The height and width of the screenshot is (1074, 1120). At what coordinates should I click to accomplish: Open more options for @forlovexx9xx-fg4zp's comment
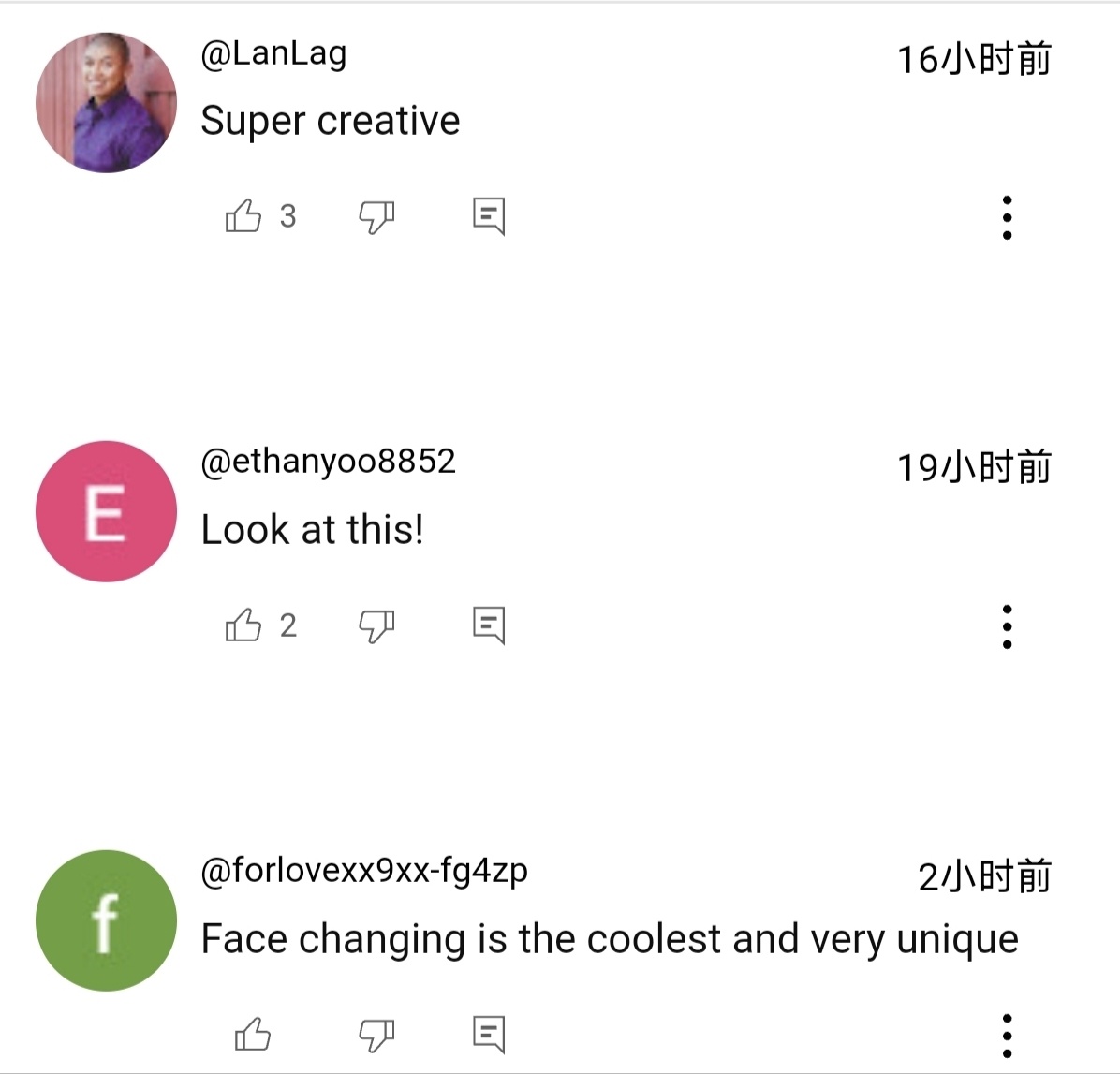pyautogui.click(x=1007, y=1035)
